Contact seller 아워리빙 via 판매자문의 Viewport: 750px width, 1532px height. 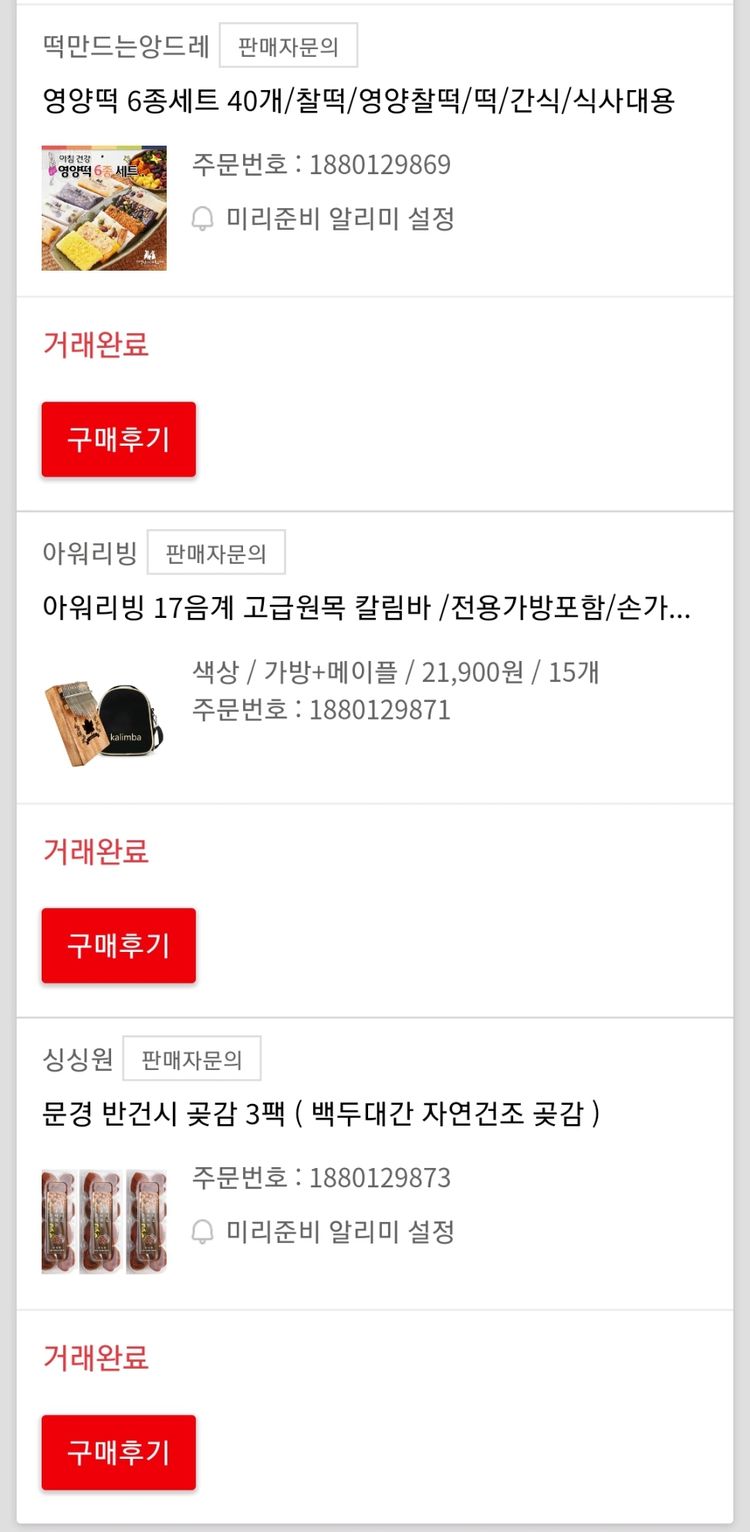216,553
